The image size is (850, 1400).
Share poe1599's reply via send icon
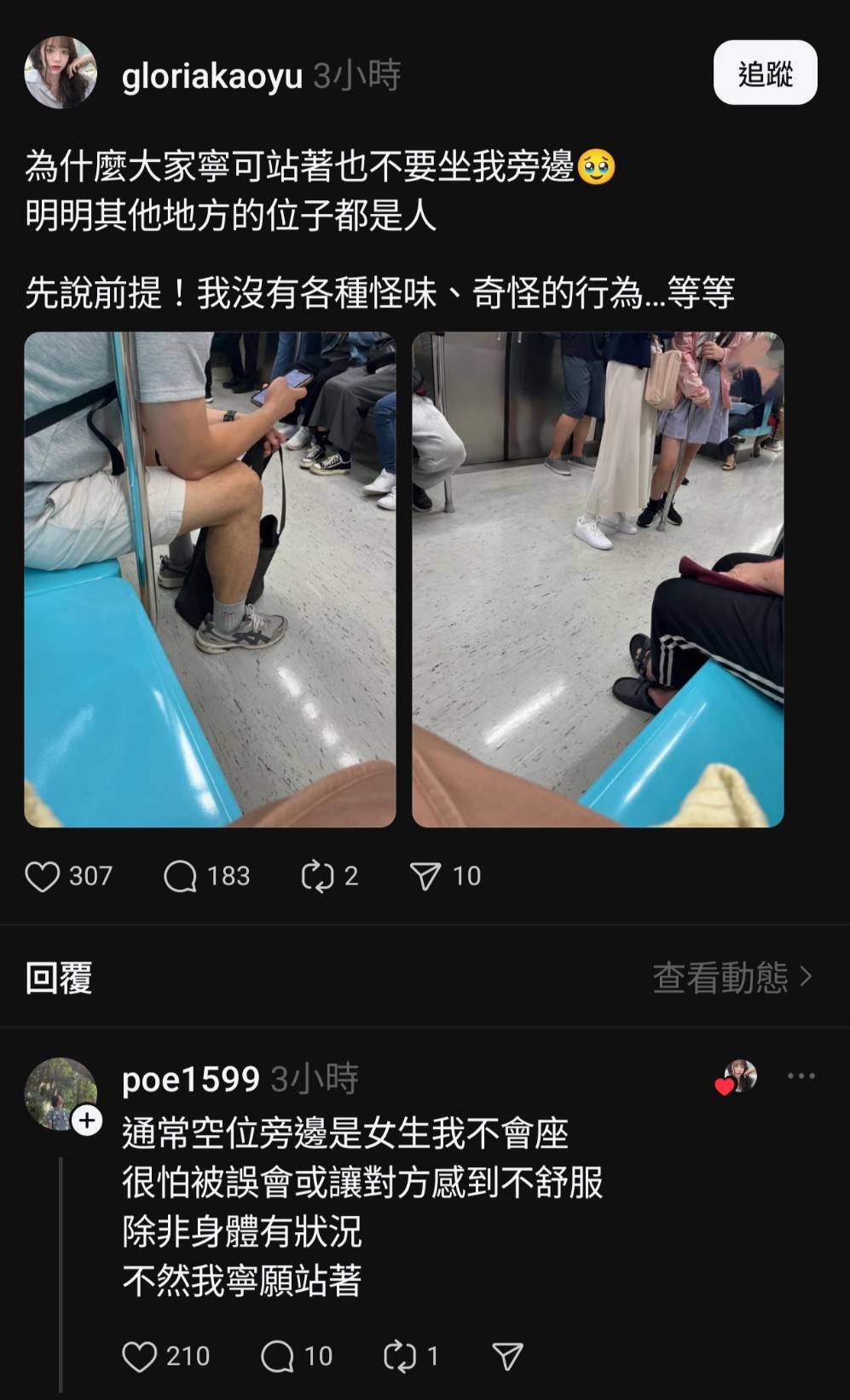coord(507,1356)
